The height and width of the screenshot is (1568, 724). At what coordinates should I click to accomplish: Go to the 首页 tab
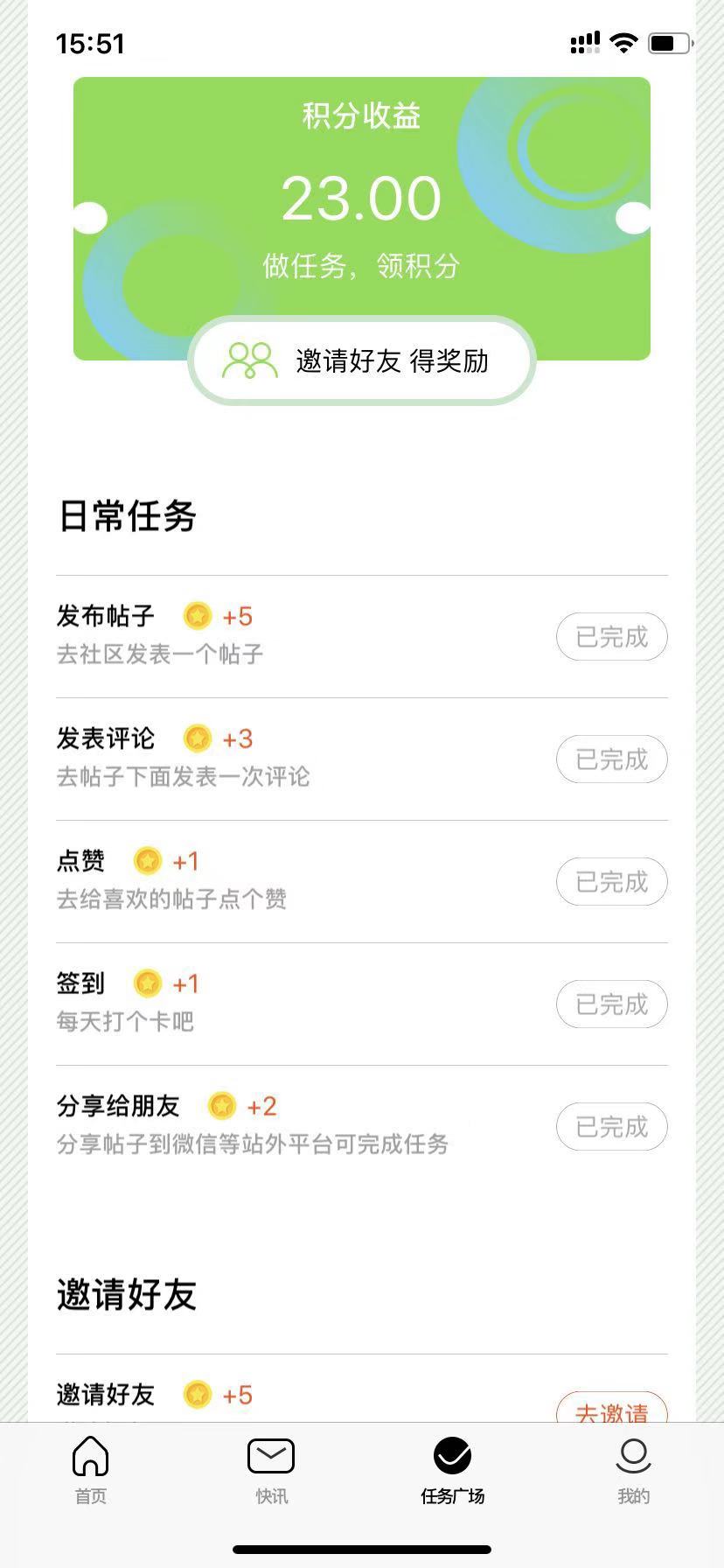[x=91, y=1470]
